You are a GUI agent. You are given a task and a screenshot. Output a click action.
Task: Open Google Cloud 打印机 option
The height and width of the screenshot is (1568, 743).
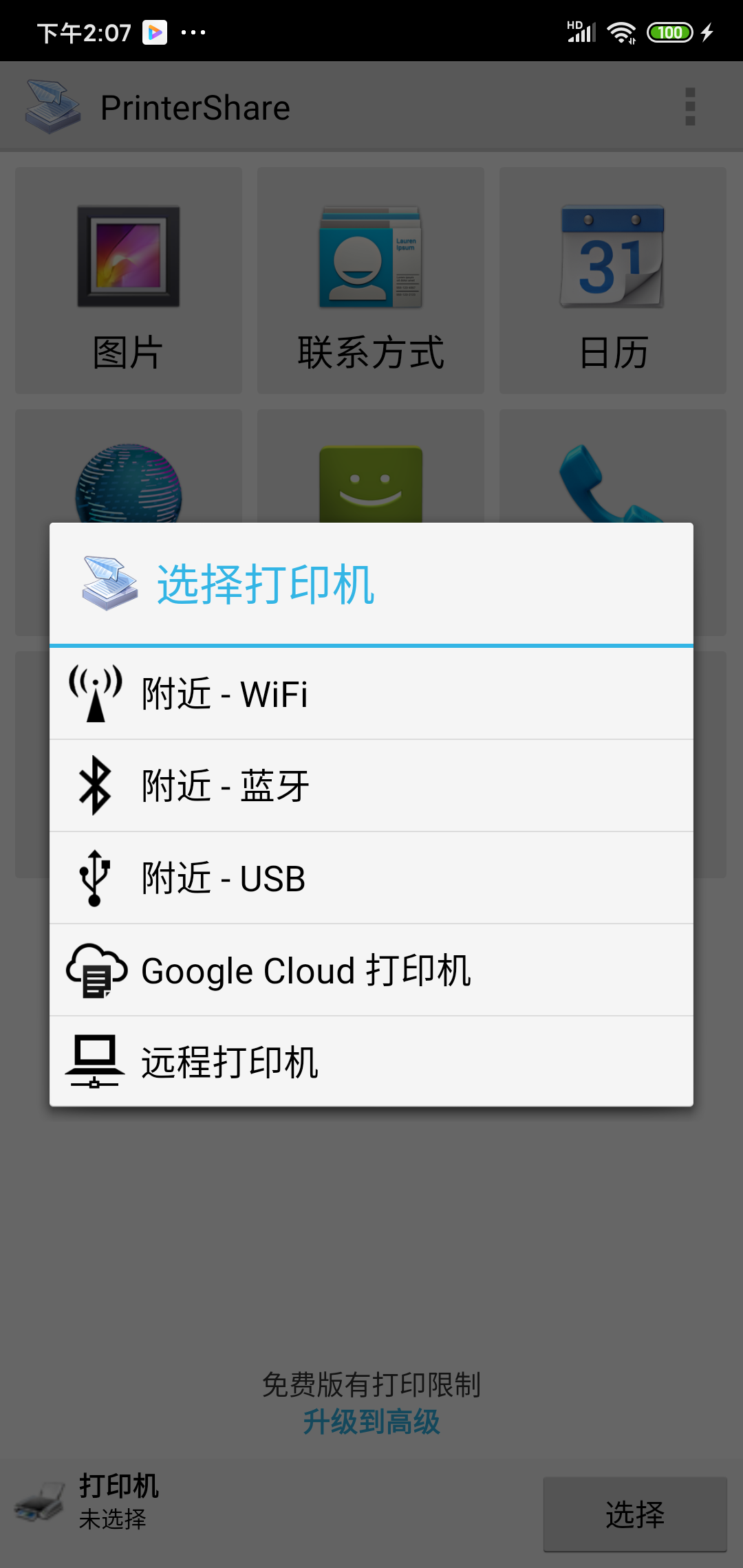click(371, 970)
